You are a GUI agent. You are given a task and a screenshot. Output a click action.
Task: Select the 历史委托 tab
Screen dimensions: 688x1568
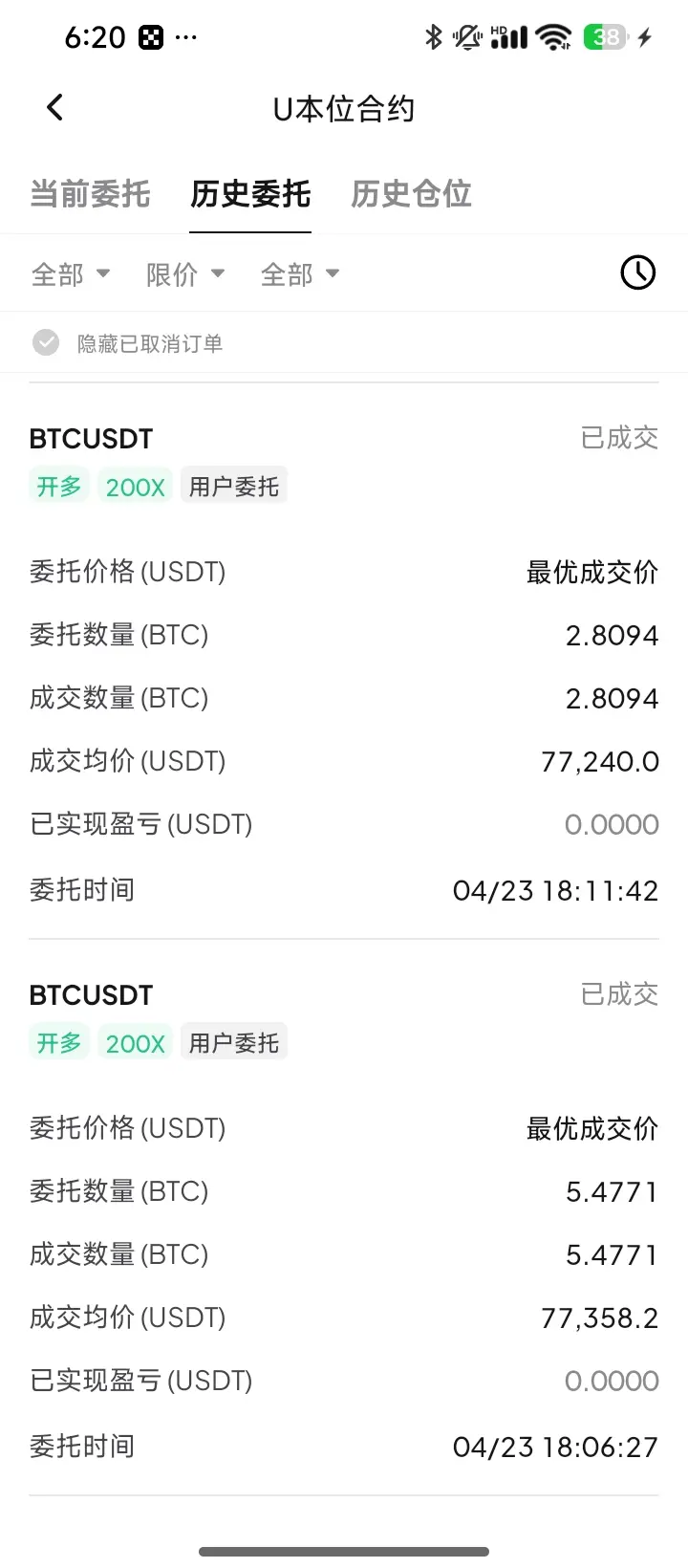point(250,194)
